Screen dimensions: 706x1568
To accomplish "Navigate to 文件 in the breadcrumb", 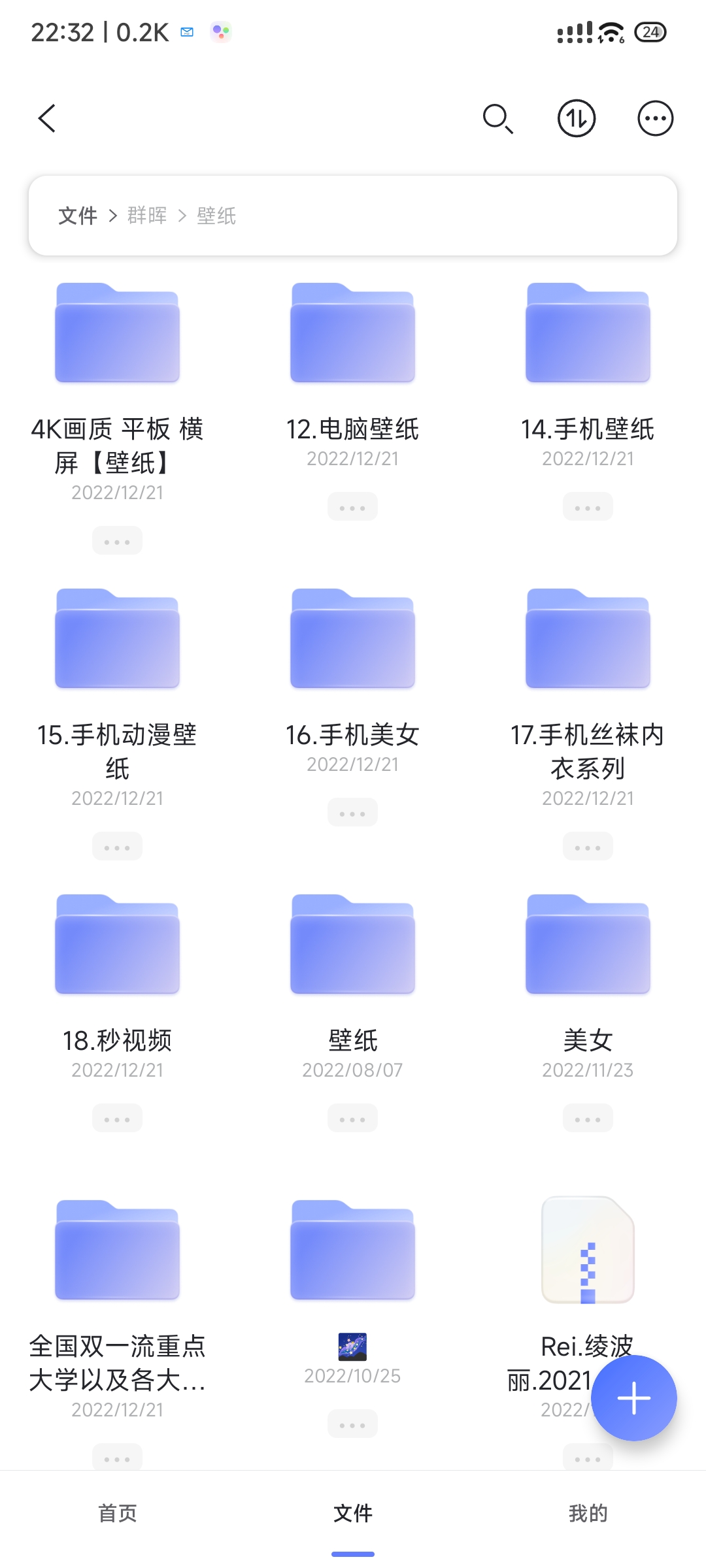I will pos(76,216).
